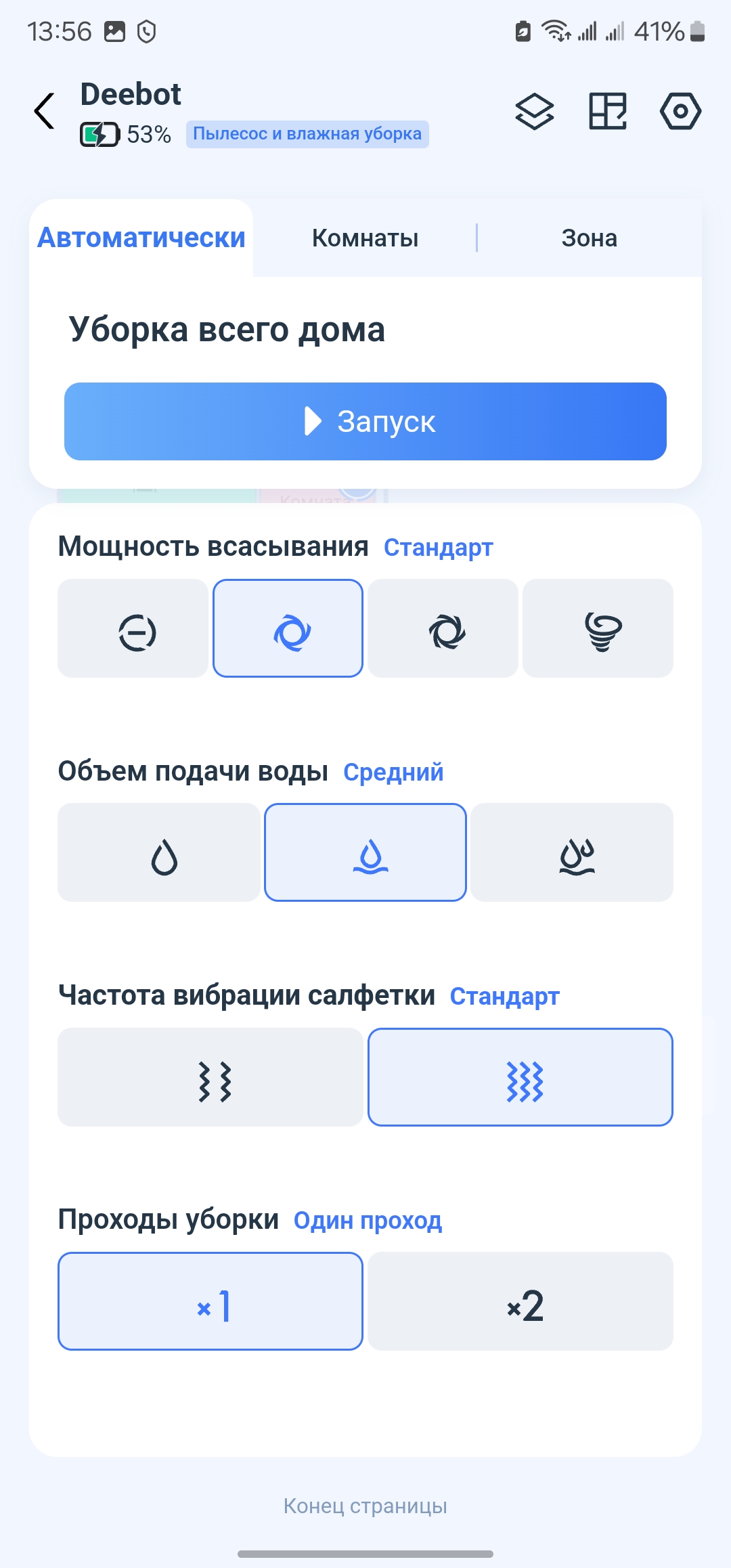Choose the medium water flow option
Image resolution: width=731 pixels, height=1568 pixels.
click(x=365, y=852)
